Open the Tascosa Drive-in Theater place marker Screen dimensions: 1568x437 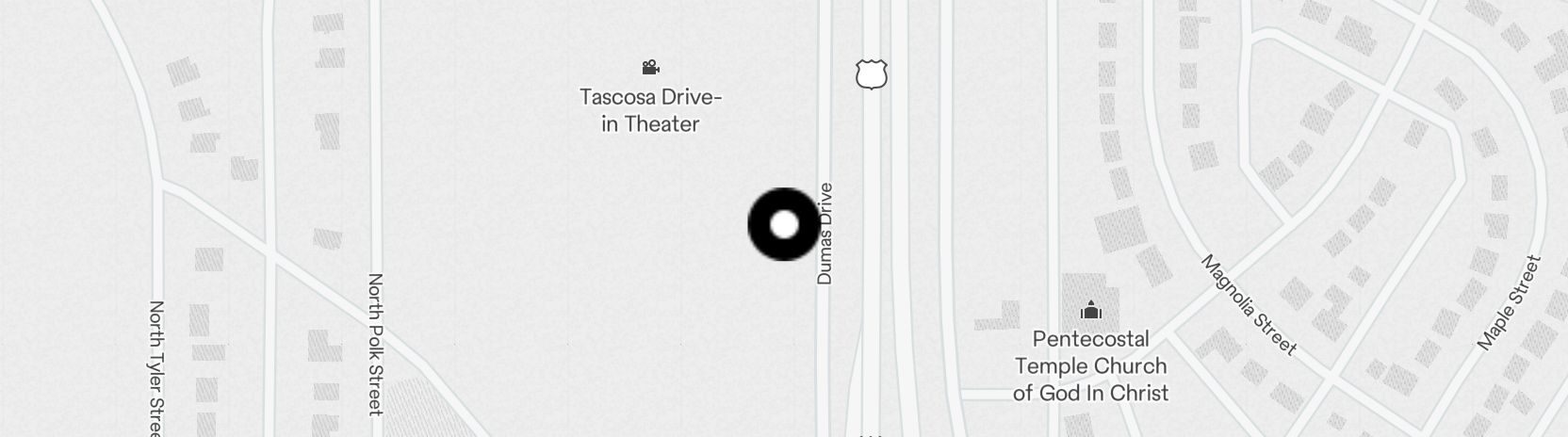[x=650, y=68]
